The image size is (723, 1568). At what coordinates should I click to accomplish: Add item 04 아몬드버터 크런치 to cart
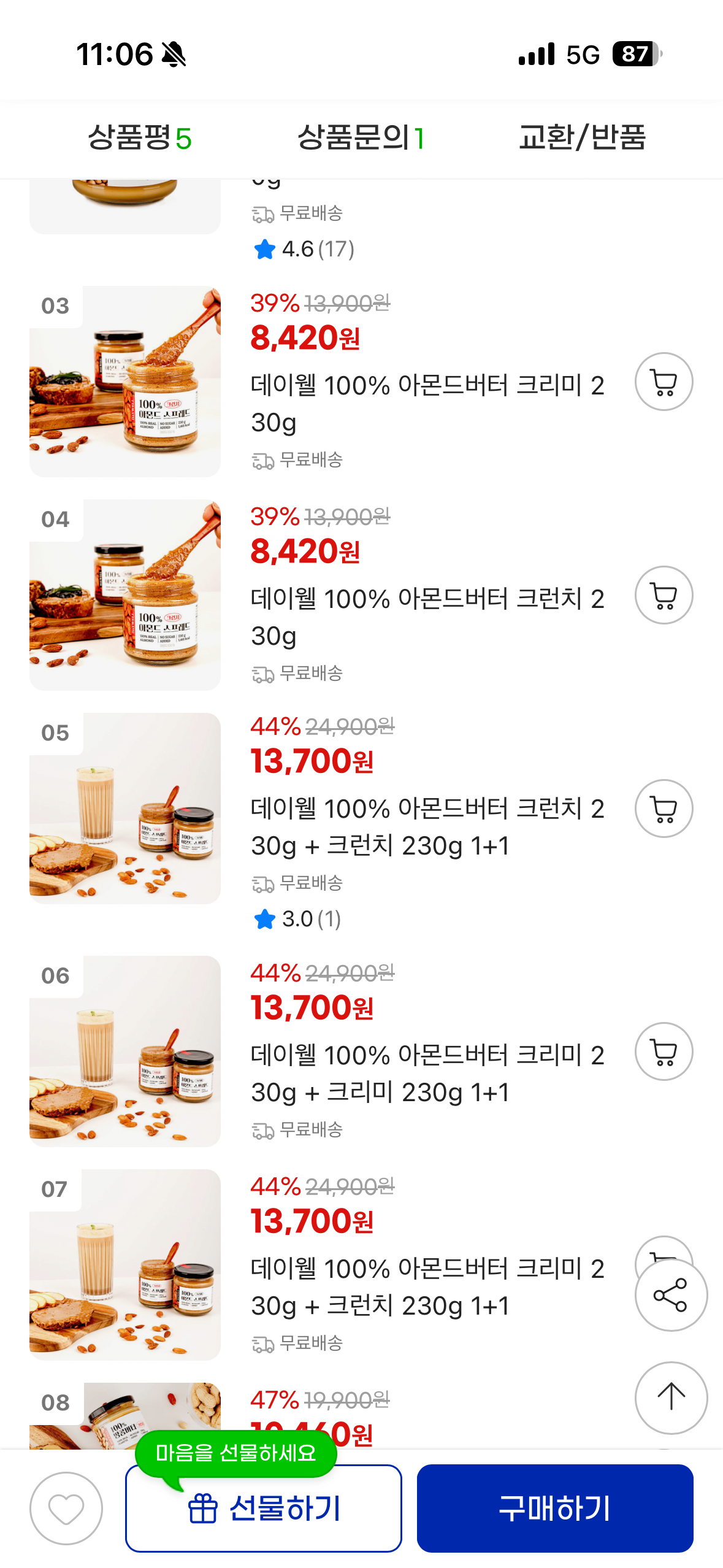tap(663, 595)
